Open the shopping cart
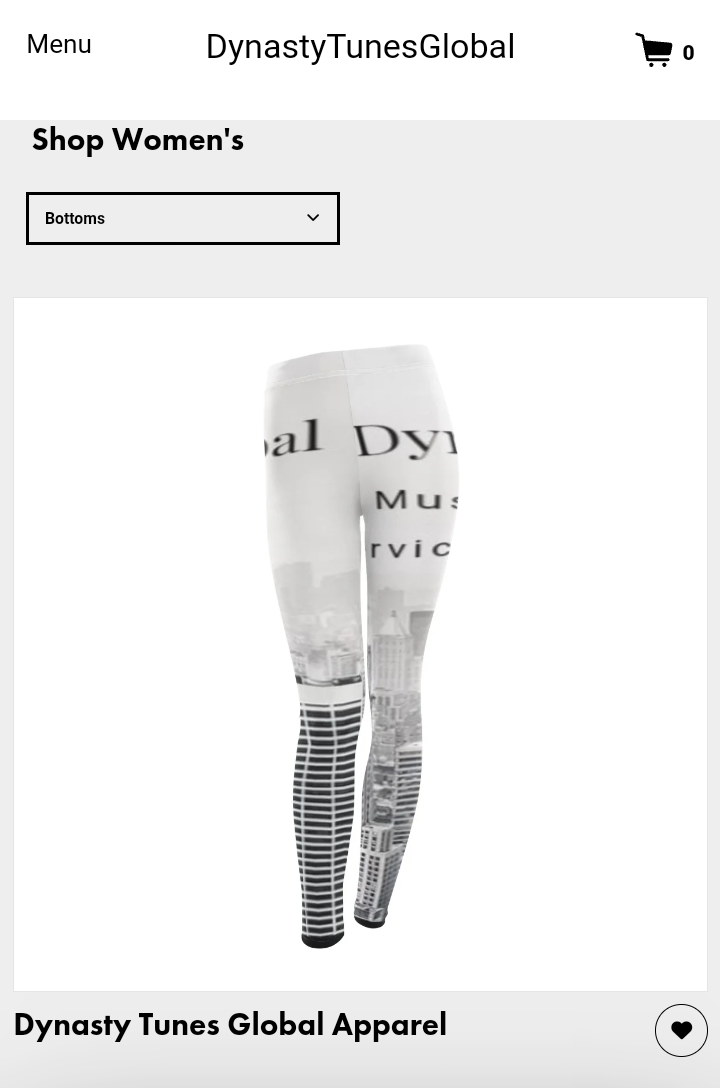 click(664, 50)
